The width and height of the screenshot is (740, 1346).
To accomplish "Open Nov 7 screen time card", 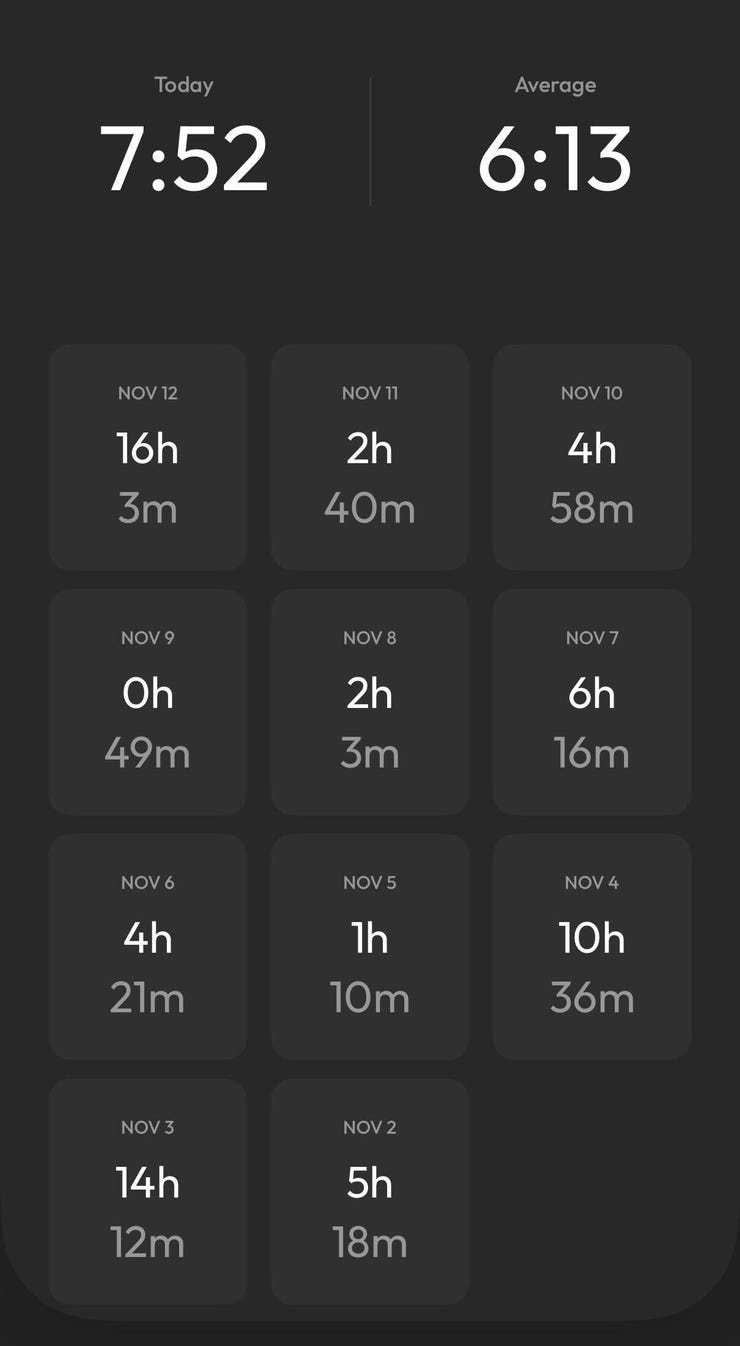I will (592, 702).
